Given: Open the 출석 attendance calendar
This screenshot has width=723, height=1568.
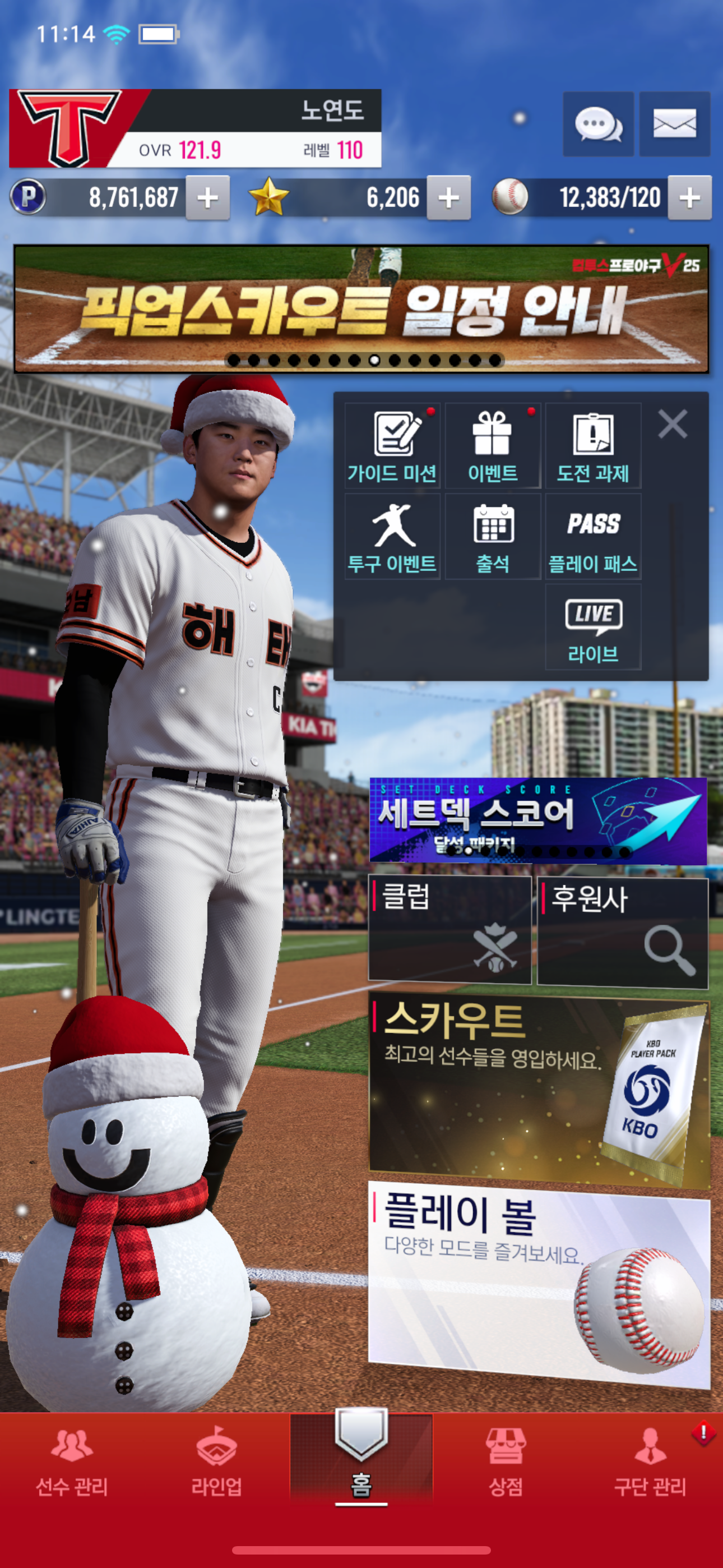Looking at the screenshot, I should tap(492, 536).
